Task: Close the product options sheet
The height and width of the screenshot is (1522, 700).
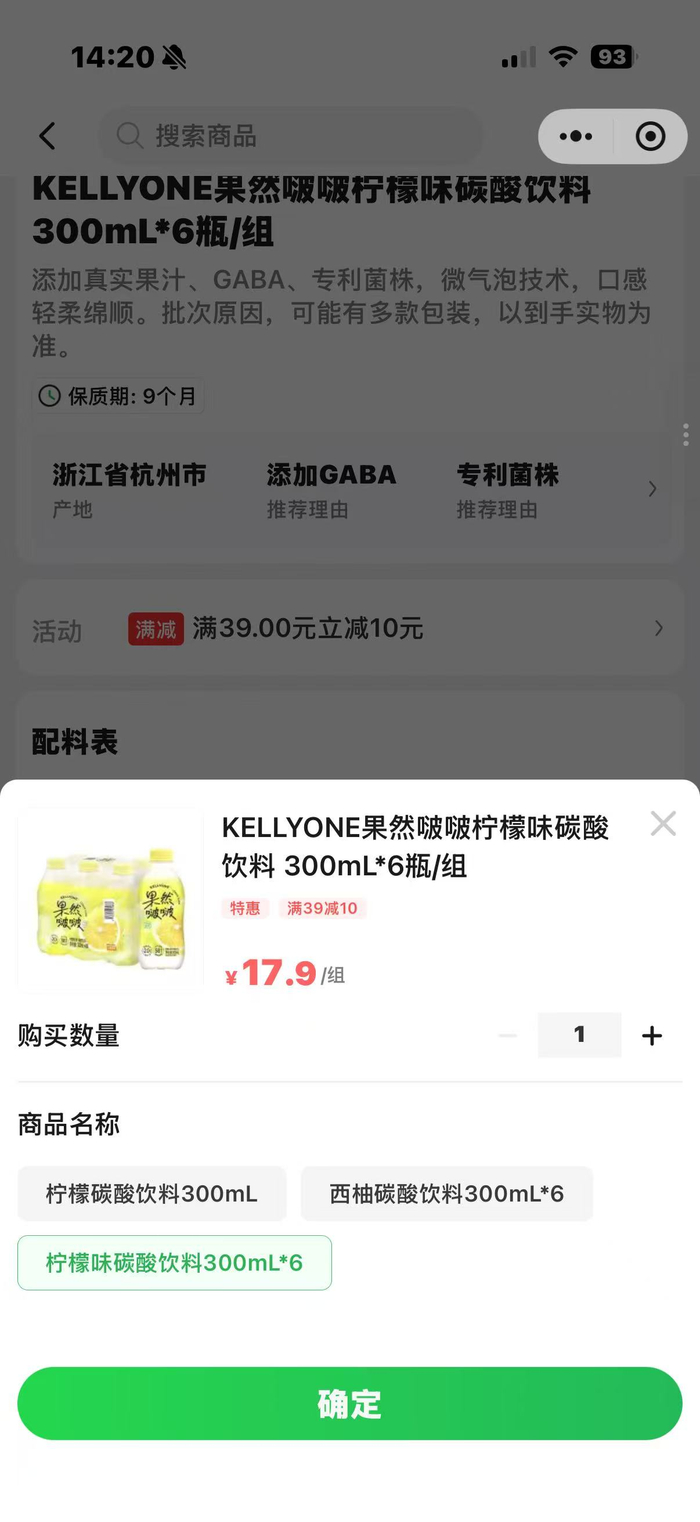Action: (x=663, y=824)
